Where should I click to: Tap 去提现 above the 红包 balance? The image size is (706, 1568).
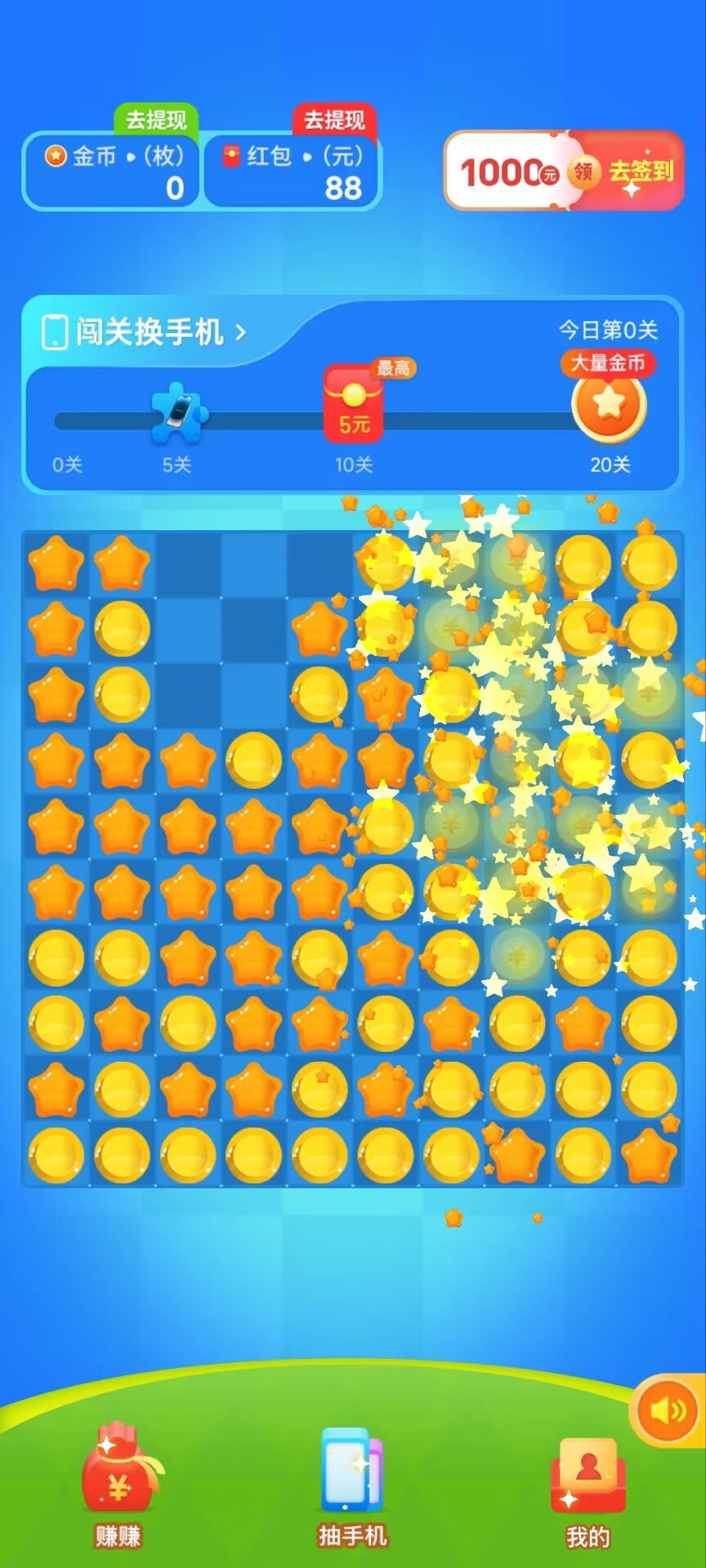(x=334, y=120)
